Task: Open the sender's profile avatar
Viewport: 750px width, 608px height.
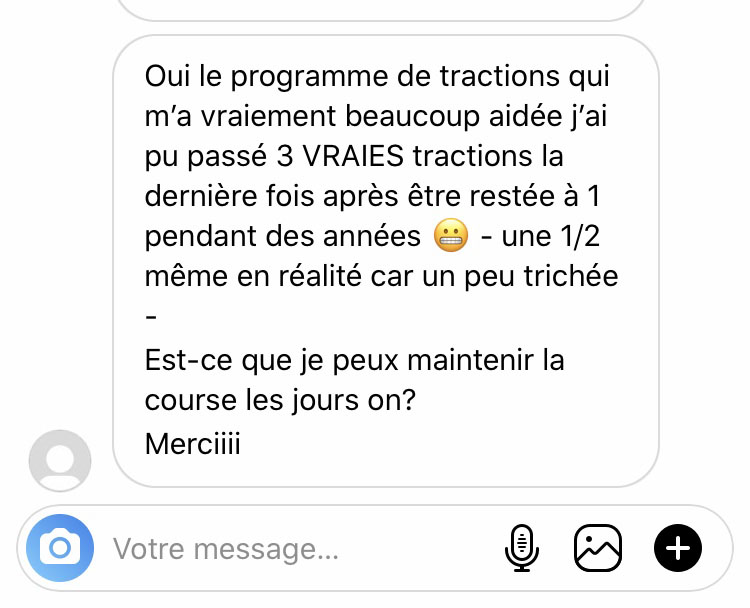Action: 60,460
